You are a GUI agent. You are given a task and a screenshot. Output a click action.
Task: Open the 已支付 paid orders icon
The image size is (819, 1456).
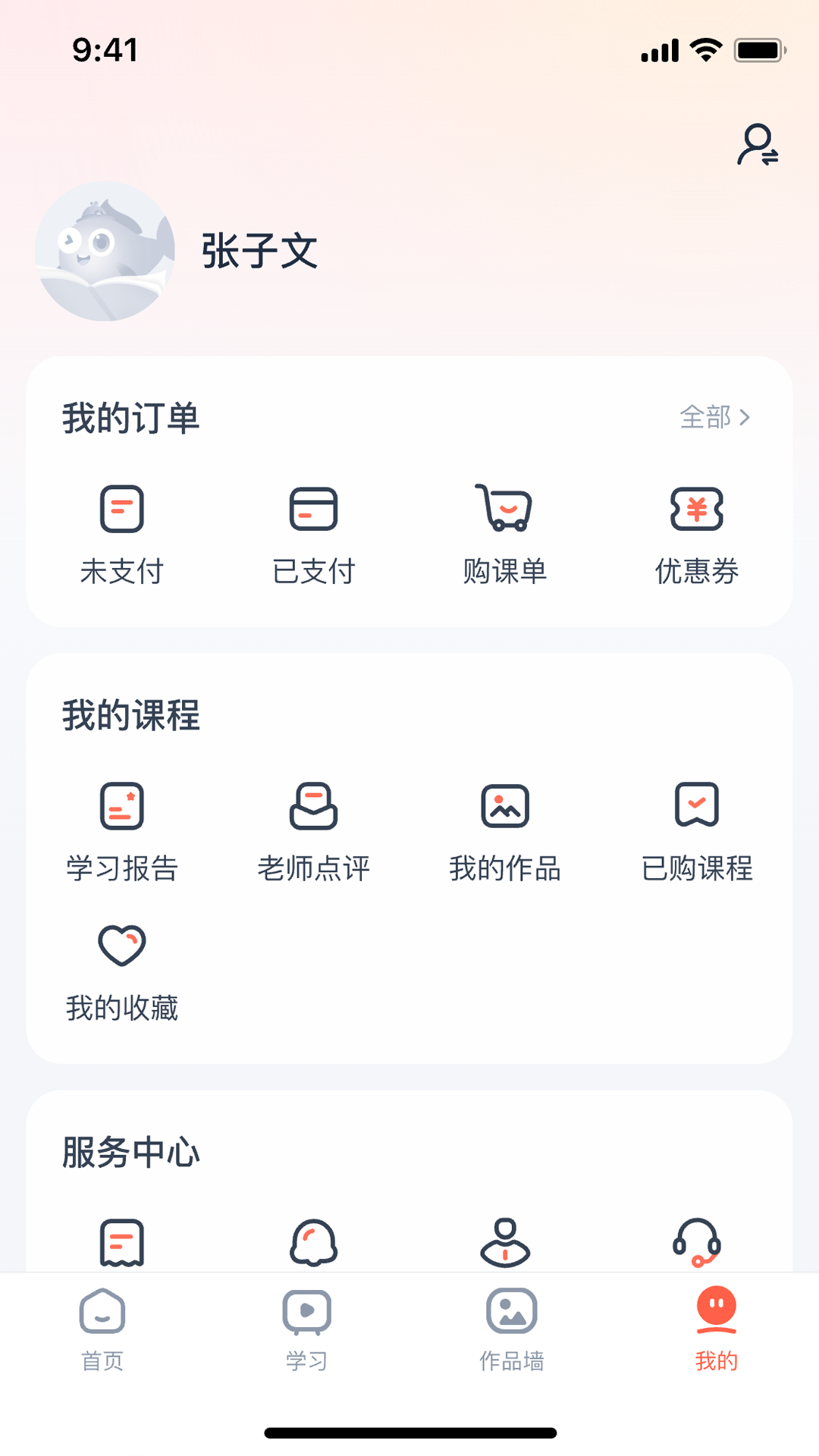(314, 509)
